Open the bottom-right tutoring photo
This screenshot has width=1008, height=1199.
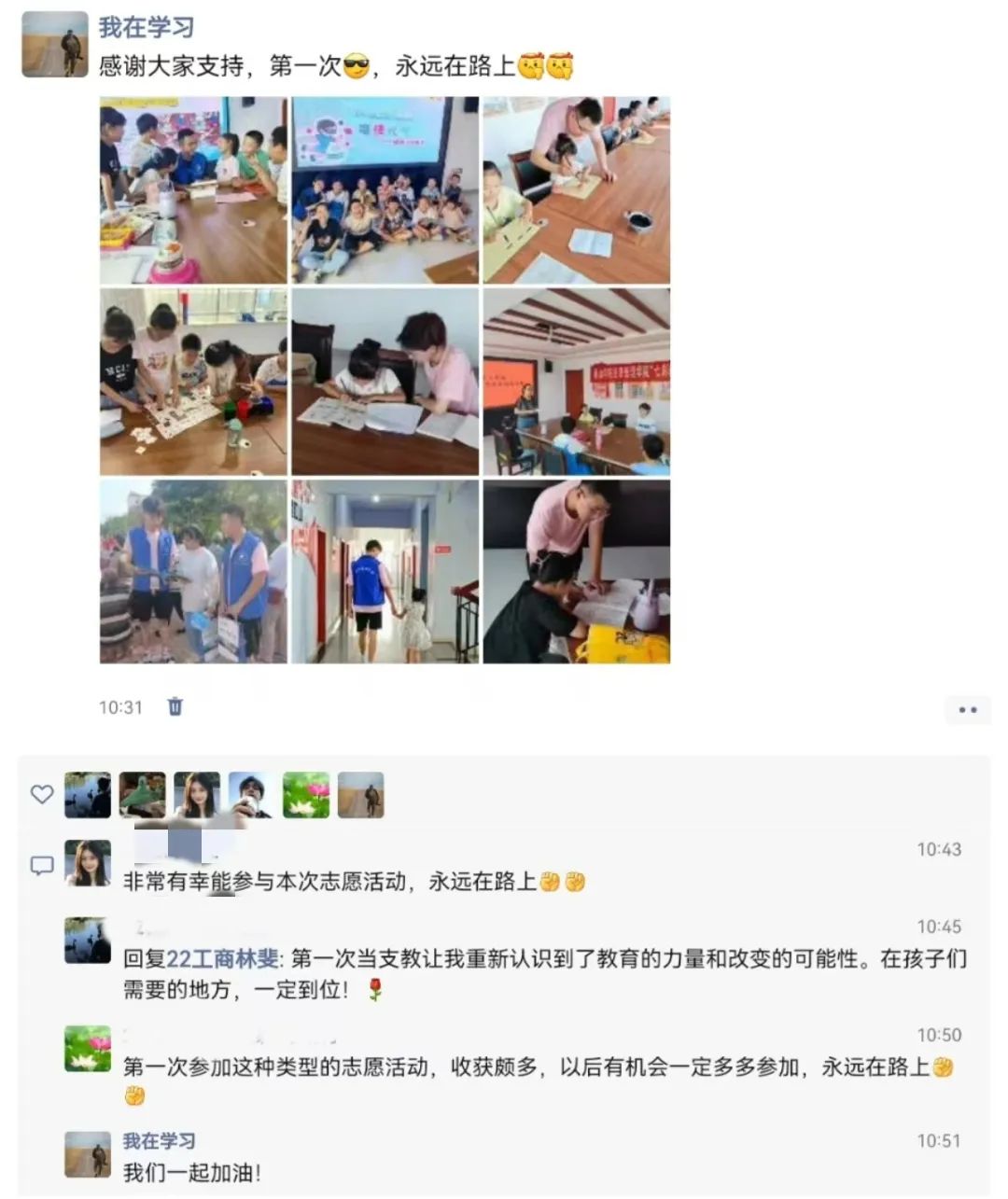point(576,572)
